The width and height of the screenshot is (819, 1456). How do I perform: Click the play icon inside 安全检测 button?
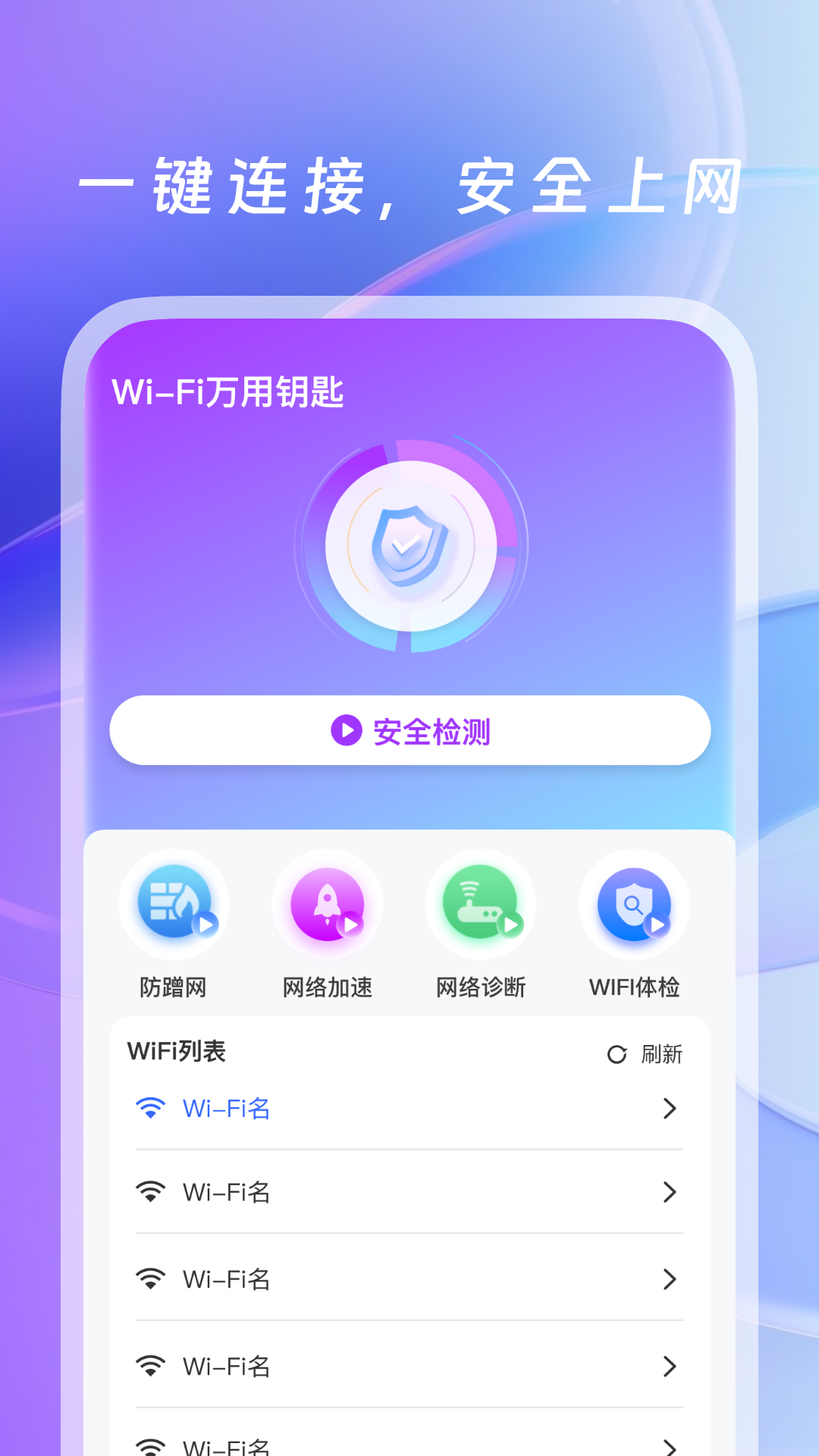coord(346,730)
